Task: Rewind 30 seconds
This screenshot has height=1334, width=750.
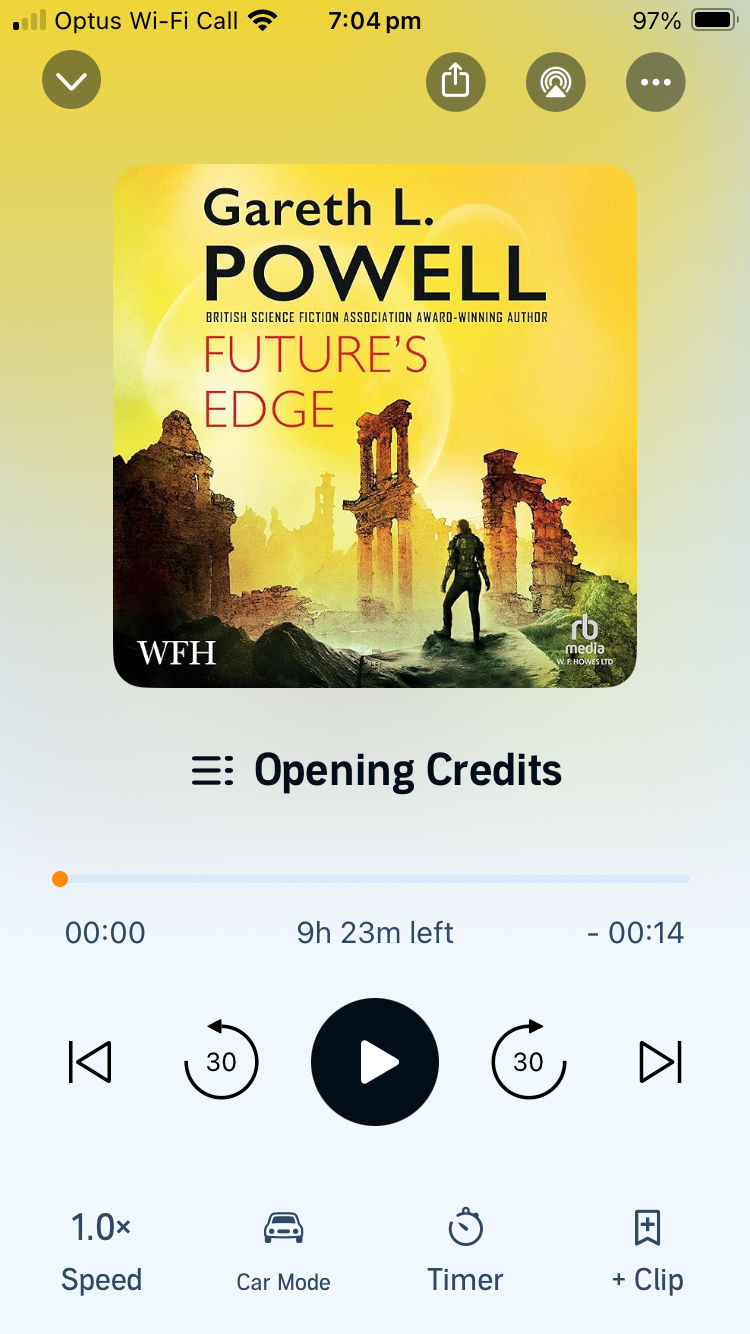Action: coord(221,1061)
